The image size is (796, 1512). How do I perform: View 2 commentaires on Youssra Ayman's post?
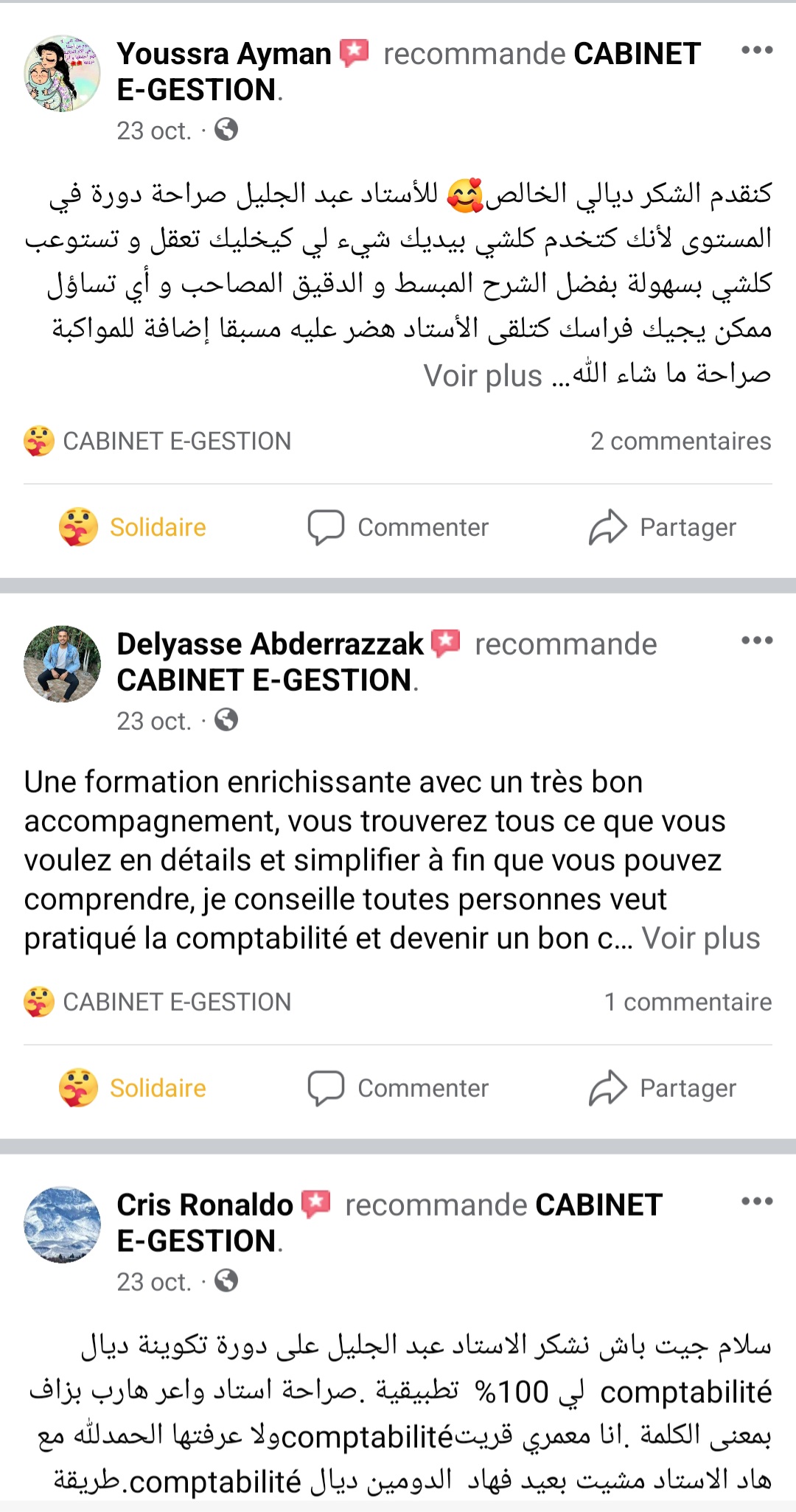(680, 441)
